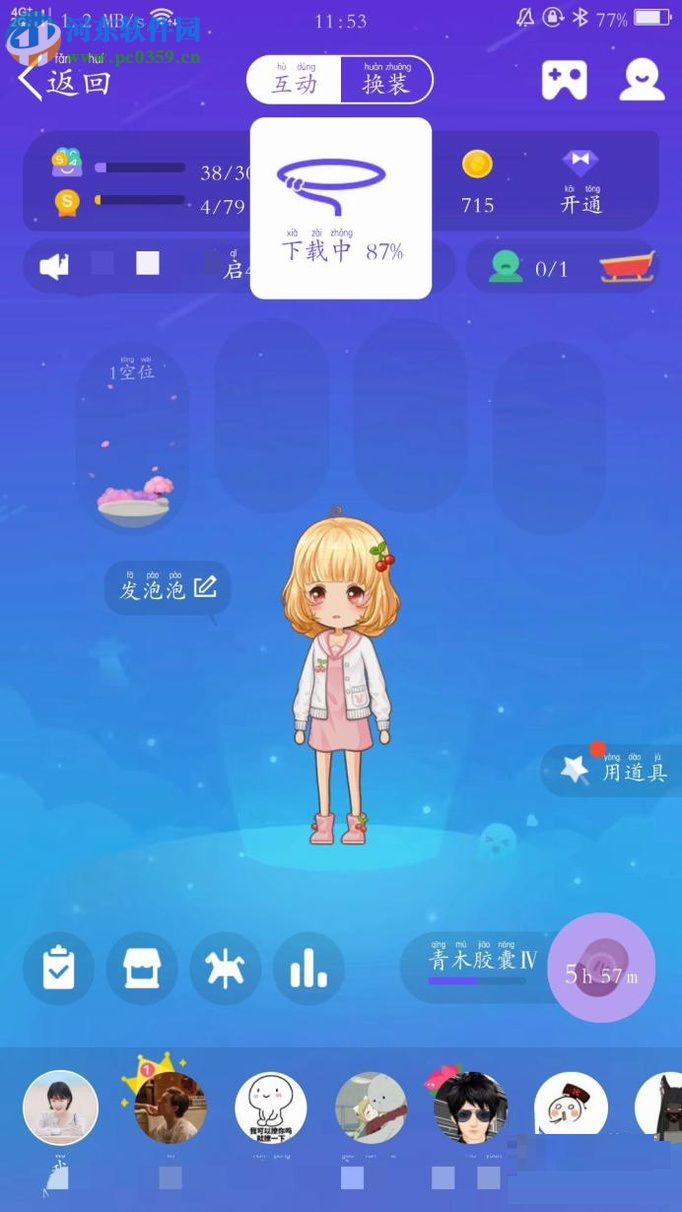Open the profile avatar icon
The image size is (682, 1212).
tap(641, 80)
